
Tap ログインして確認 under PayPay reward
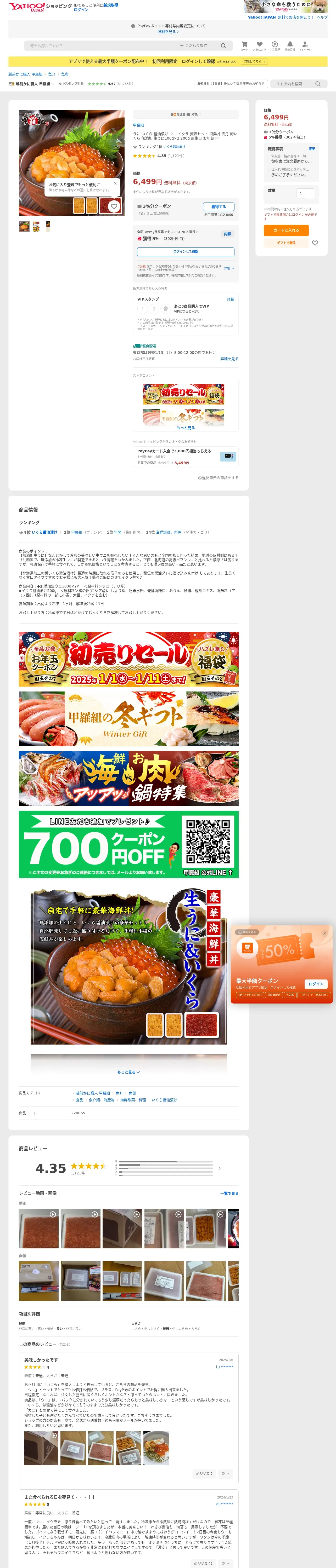(x=185, y=251)
